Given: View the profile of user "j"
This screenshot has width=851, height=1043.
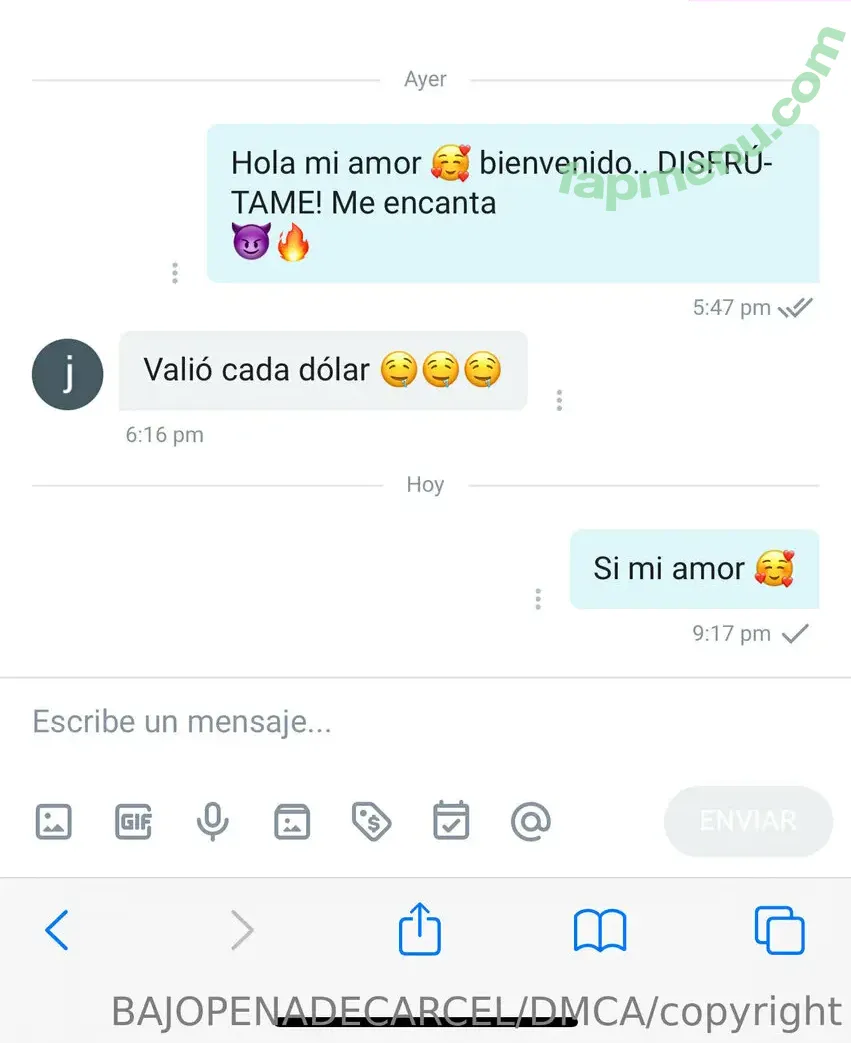Looking at the screenshot, I should (68, 375).
